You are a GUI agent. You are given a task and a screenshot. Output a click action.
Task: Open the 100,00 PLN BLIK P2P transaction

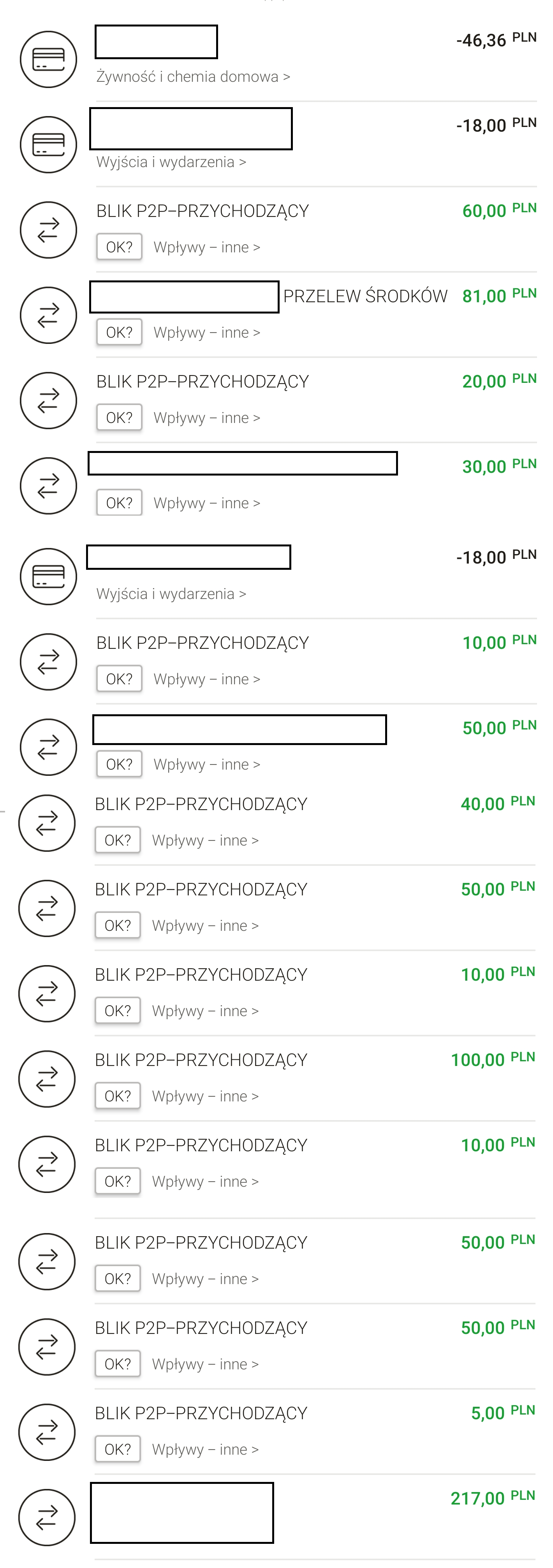201,1060
